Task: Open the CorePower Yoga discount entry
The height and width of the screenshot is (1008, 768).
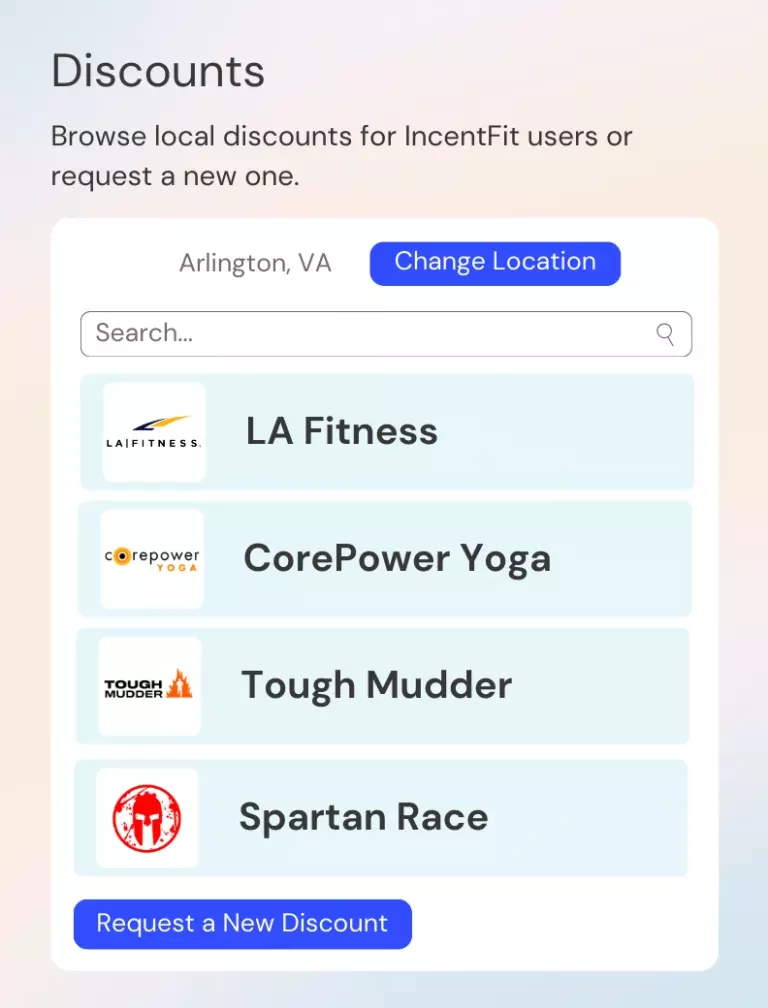Action: [x=384, y=558]
